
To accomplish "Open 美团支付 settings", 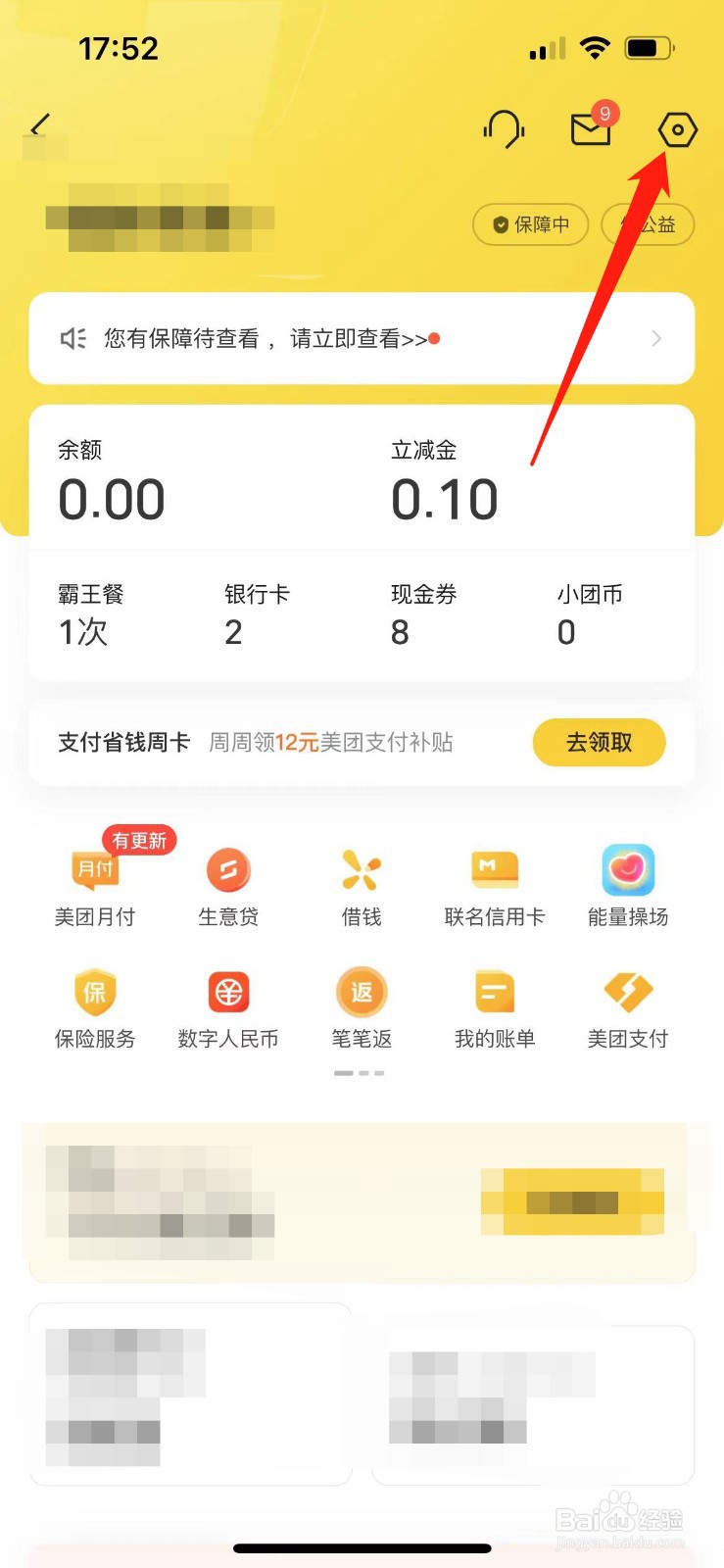I will point(628,1008).
